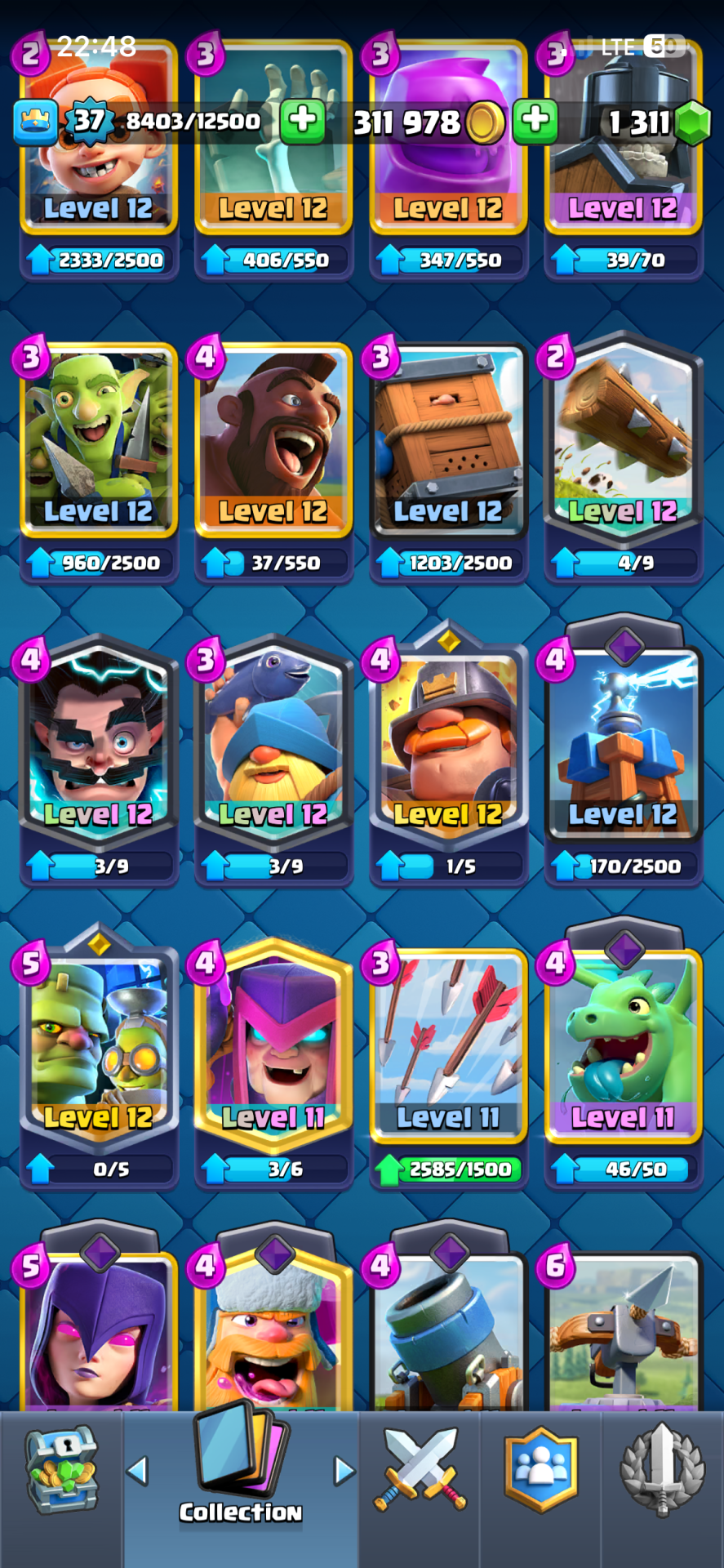724x1568 pixels.
Task: Tap the right arrow beside Collection
Action: [344, 1471]
